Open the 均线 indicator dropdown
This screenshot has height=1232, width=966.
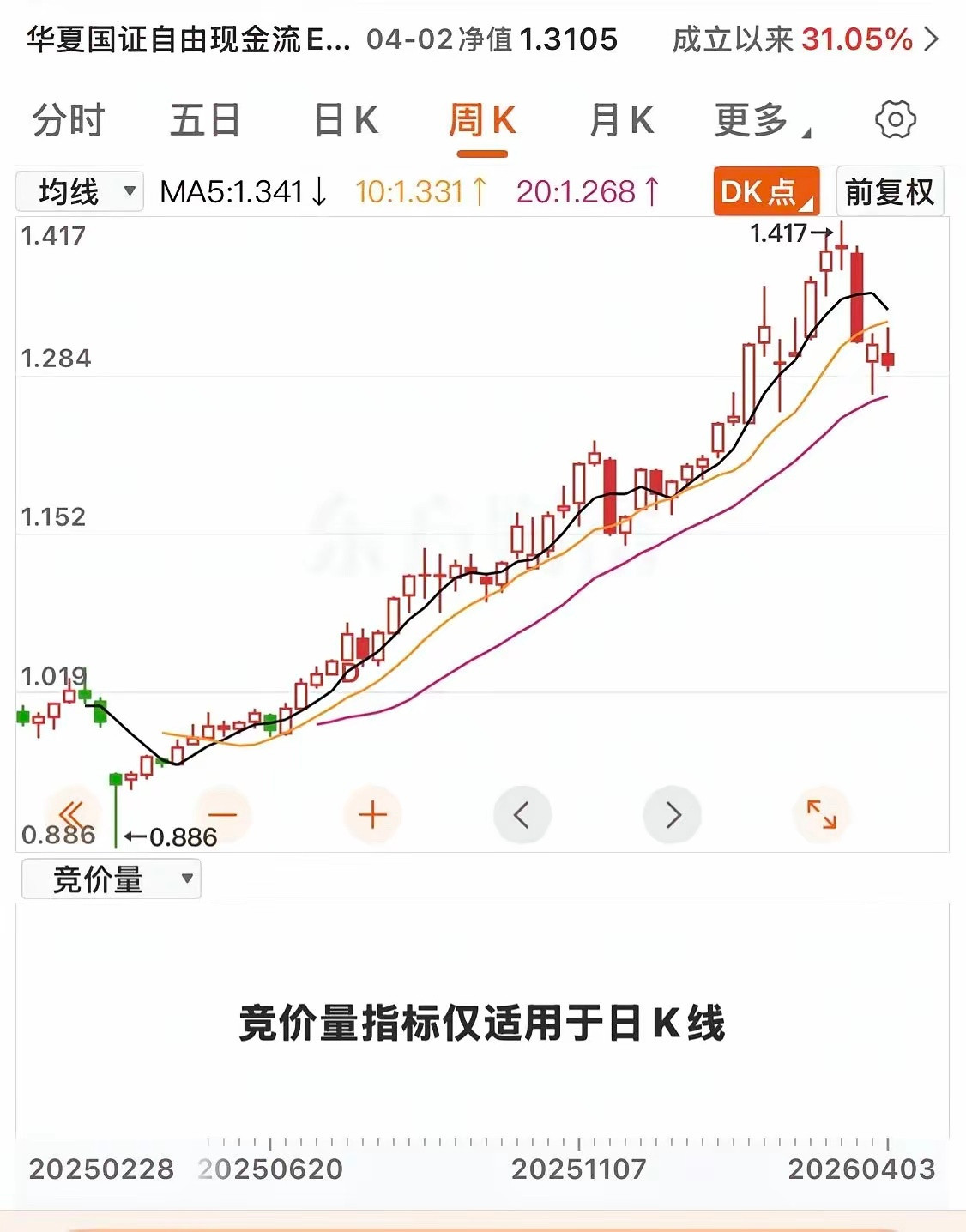tap(79, 191)
